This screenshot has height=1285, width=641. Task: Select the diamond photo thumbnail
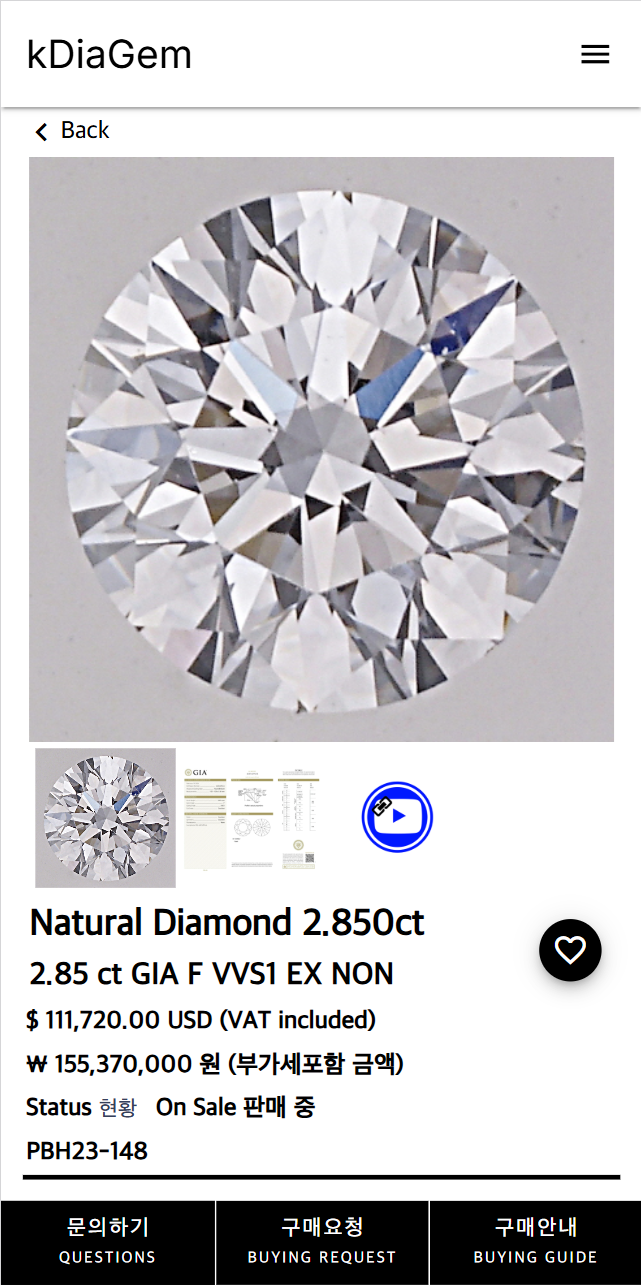pyautogui.click(x=105, y=818)
